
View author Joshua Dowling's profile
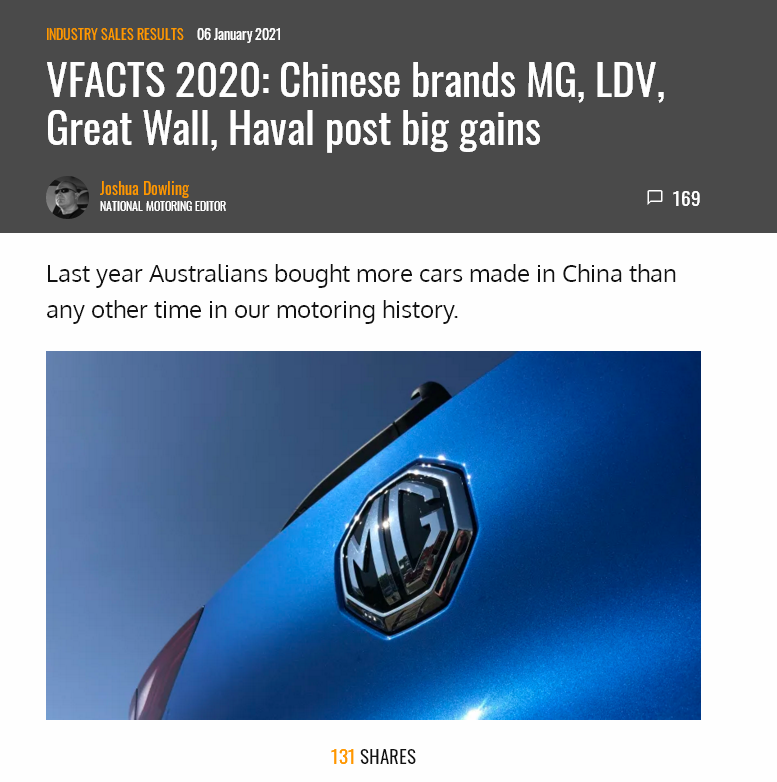coord(144,188)
